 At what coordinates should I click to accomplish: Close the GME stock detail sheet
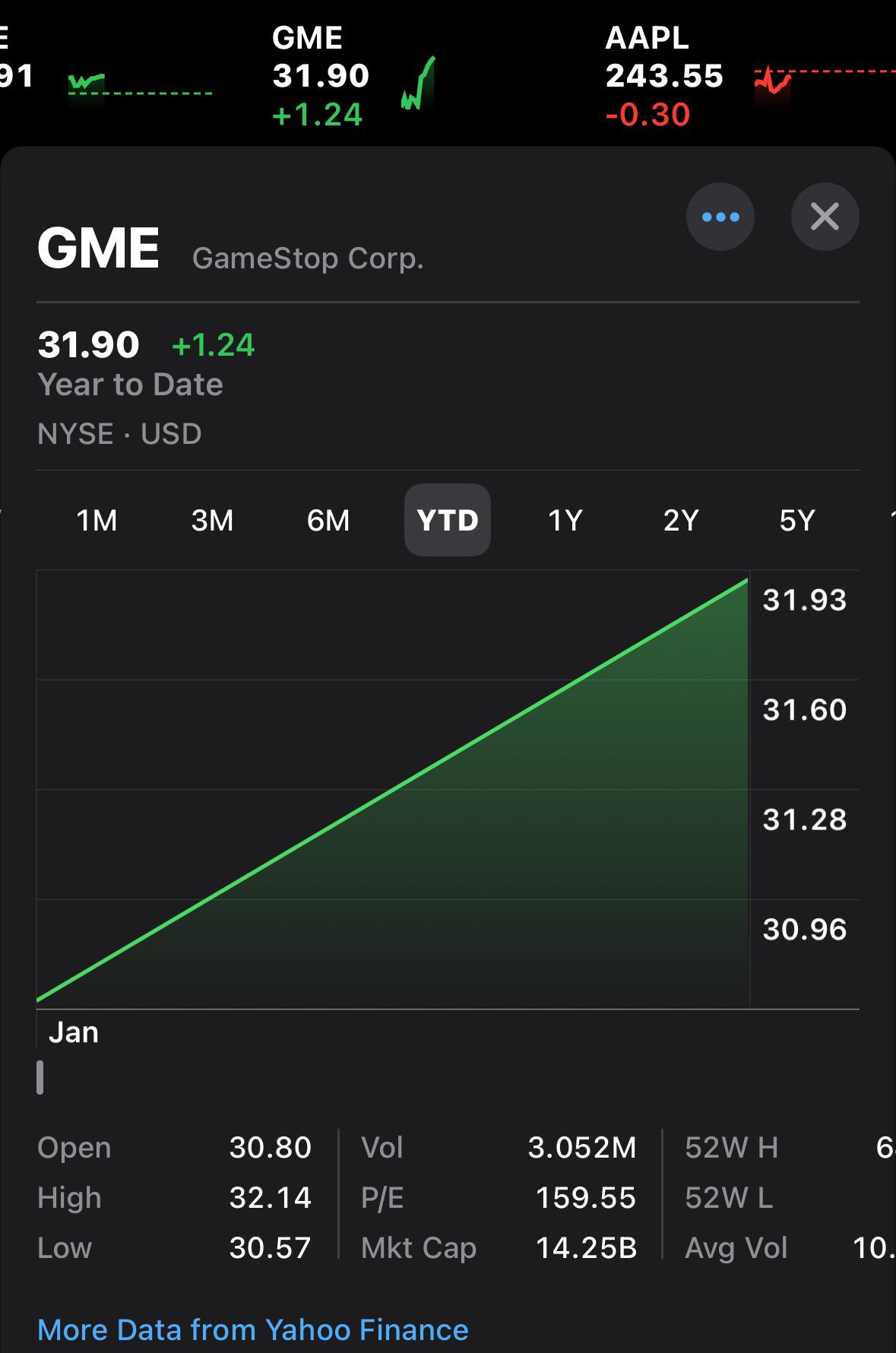(825, 217)
